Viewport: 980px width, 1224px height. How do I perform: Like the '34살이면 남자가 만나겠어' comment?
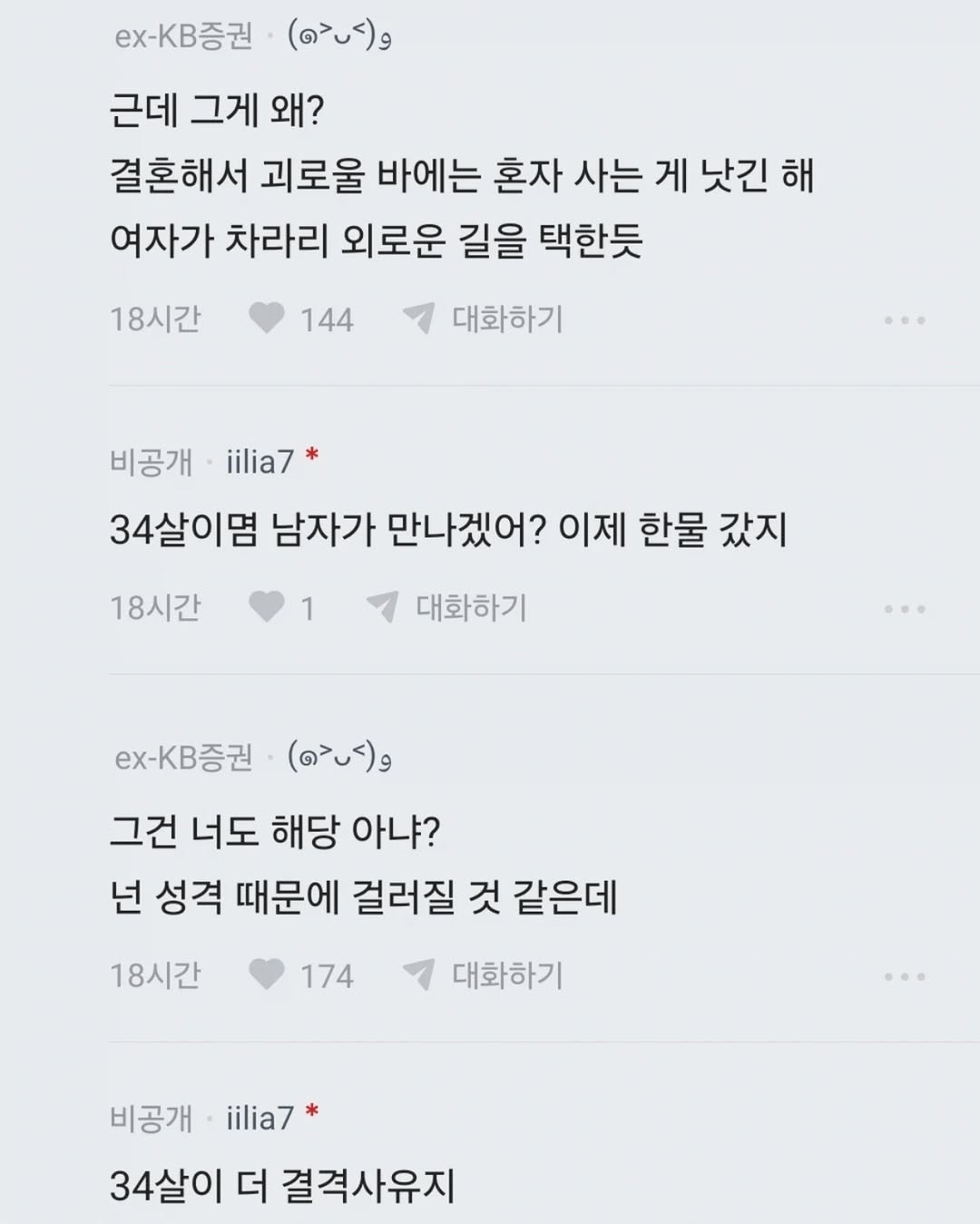click(x=267, y=607)
